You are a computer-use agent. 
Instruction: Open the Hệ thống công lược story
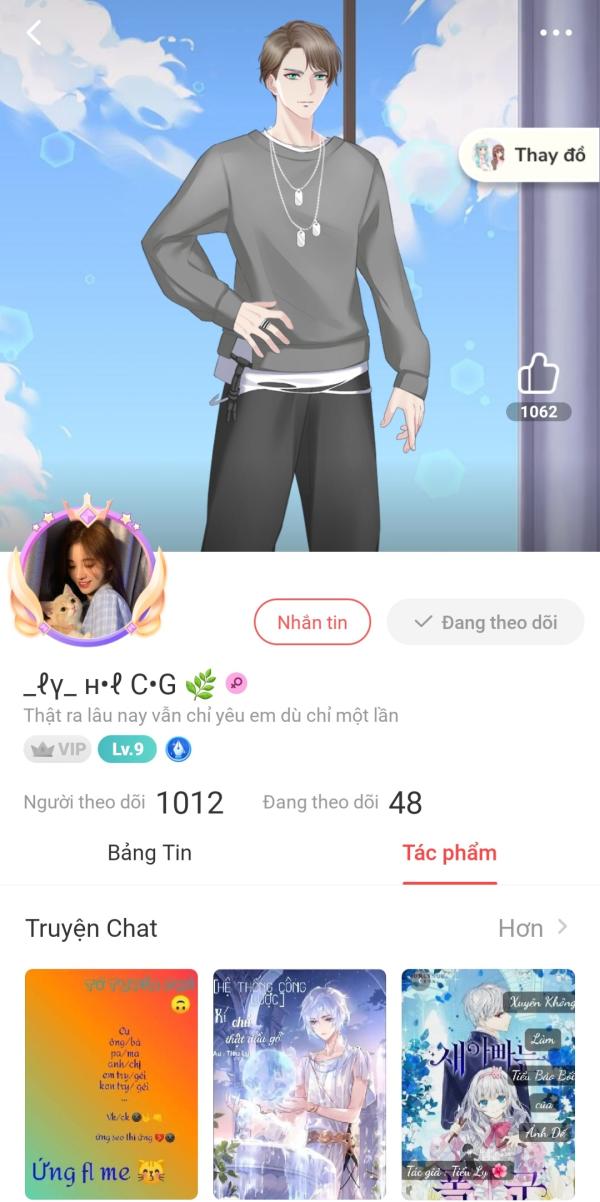[299, 1084]
